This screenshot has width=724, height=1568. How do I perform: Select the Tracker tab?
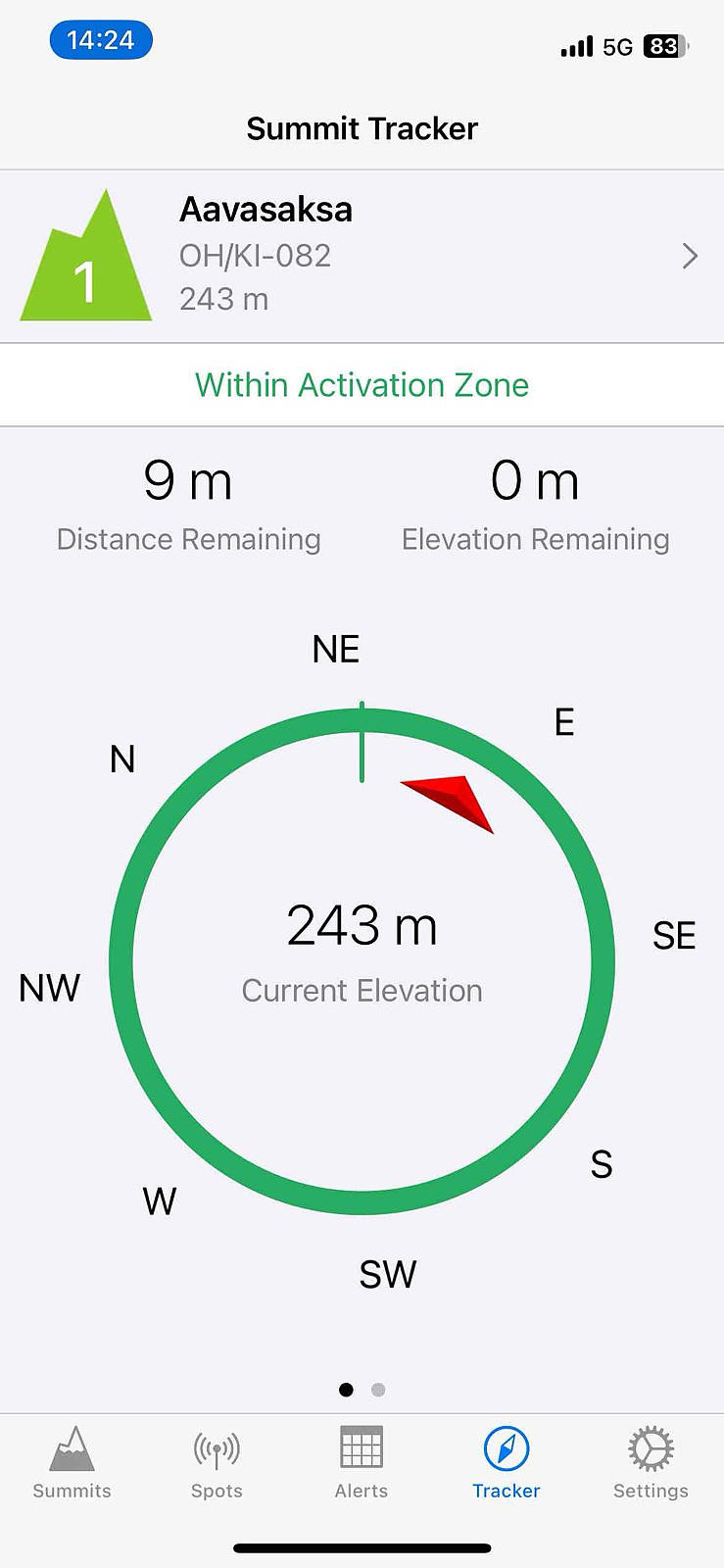(x=507, y=1463)
